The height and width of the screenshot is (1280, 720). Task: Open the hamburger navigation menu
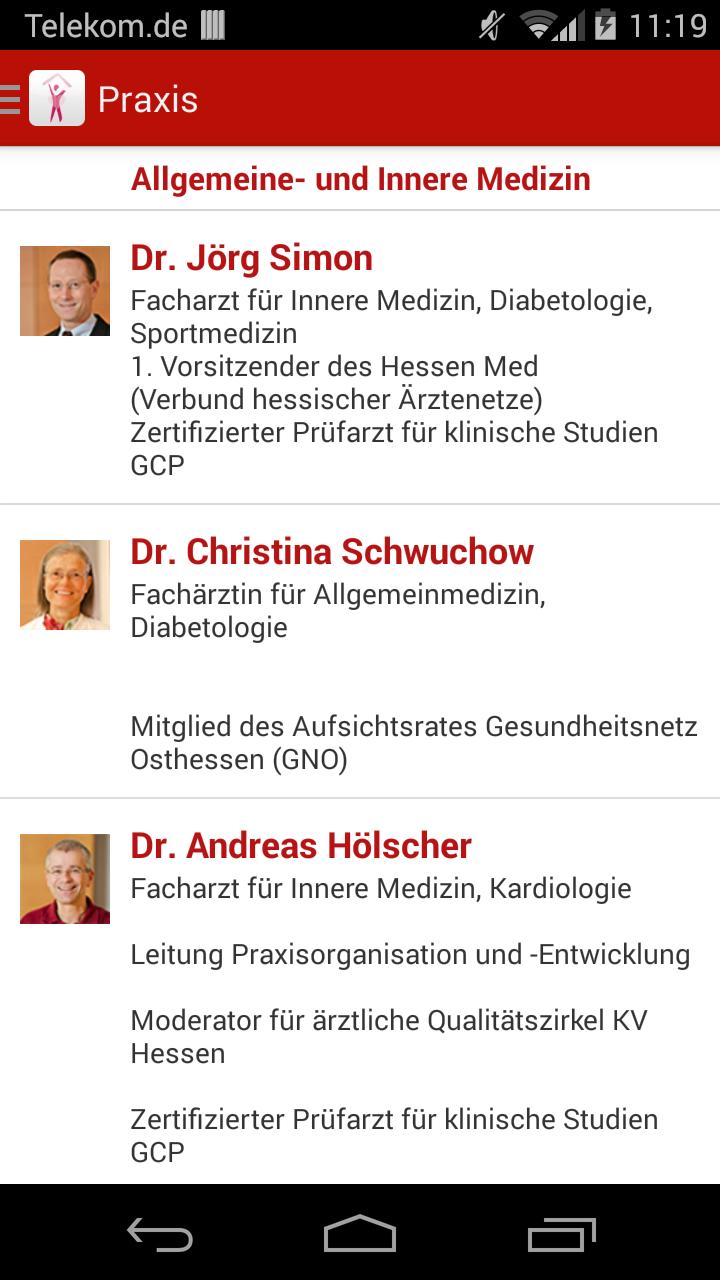[x=8, y=97]
